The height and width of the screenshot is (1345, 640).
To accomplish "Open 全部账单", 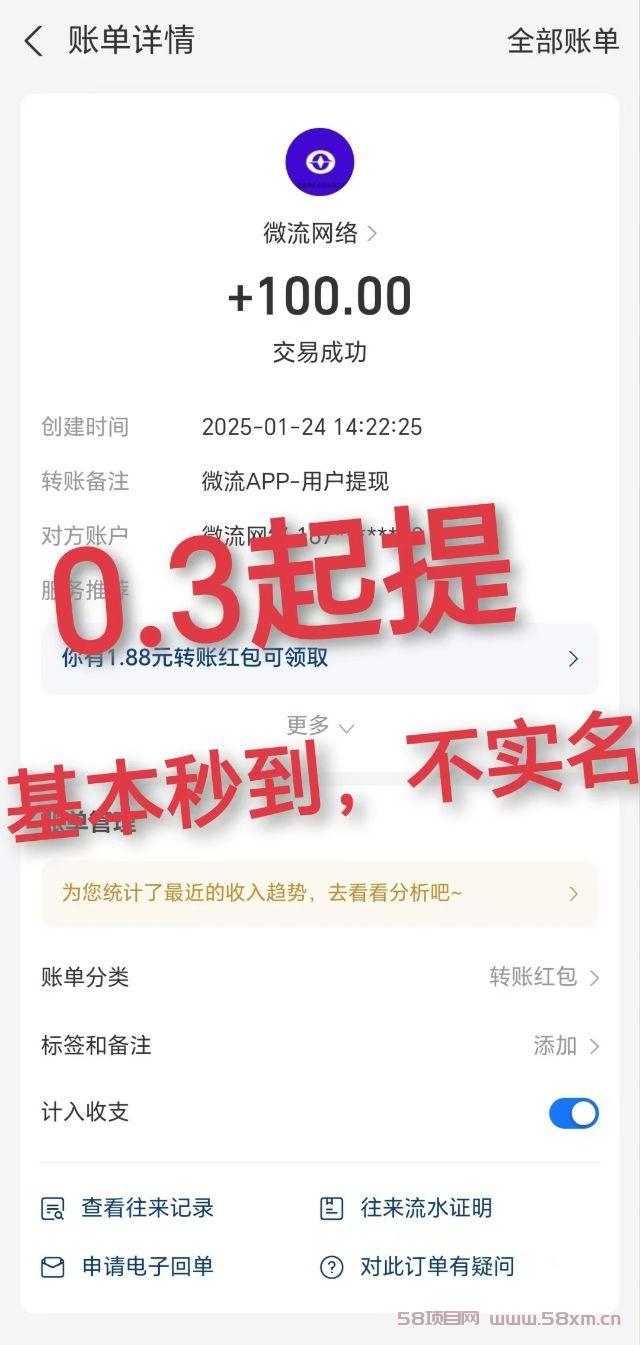I will (x=563, y=41).
